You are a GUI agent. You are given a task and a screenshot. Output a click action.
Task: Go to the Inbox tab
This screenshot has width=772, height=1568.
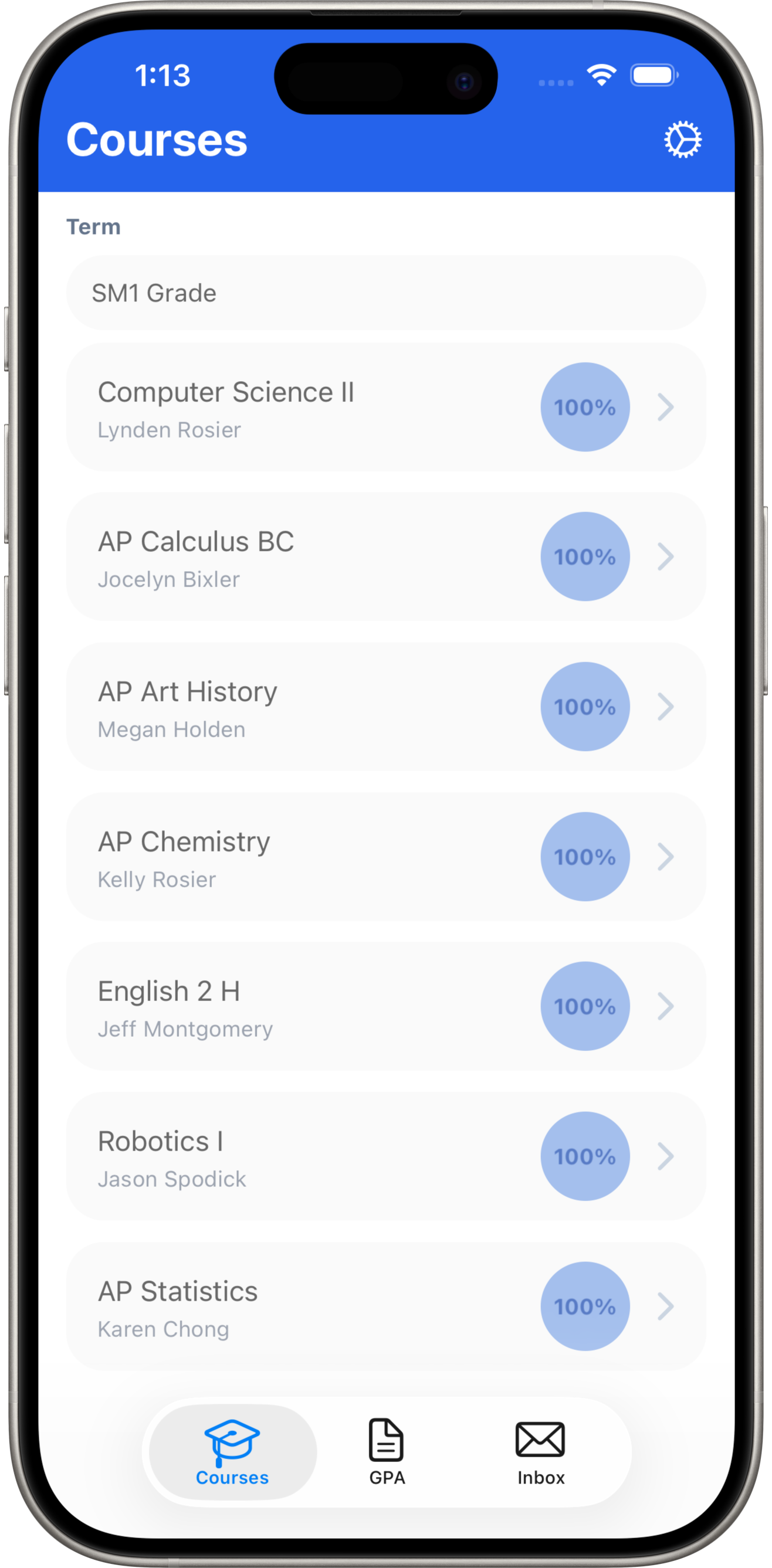(541, 1452)
